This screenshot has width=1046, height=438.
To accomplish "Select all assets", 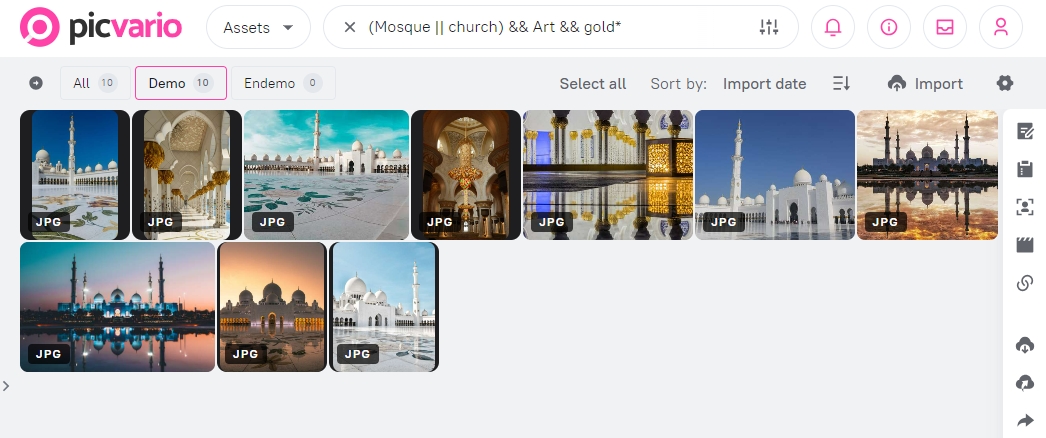I will tap(593, 84).
